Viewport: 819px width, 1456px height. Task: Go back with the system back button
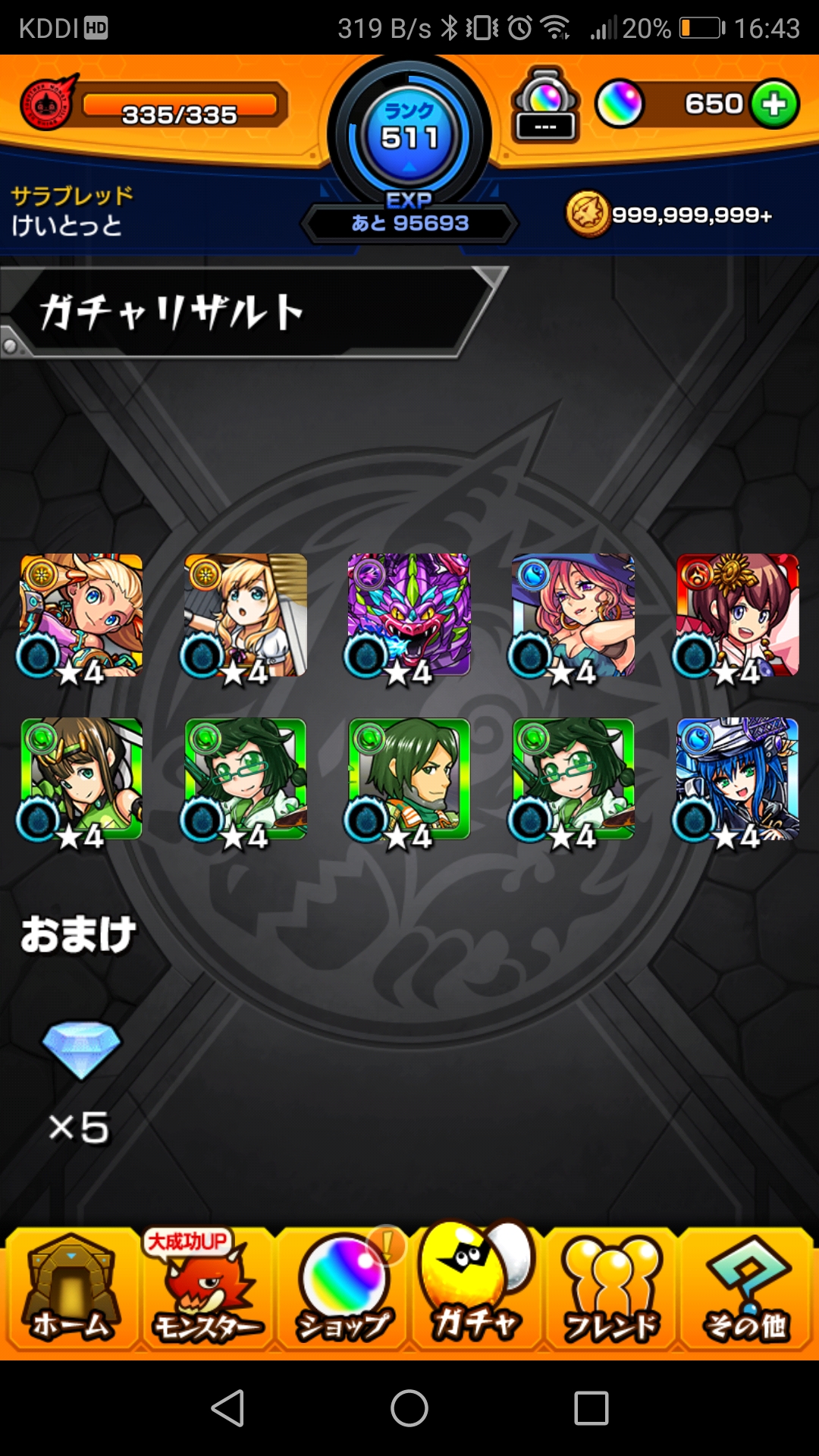click(227, 1408)
